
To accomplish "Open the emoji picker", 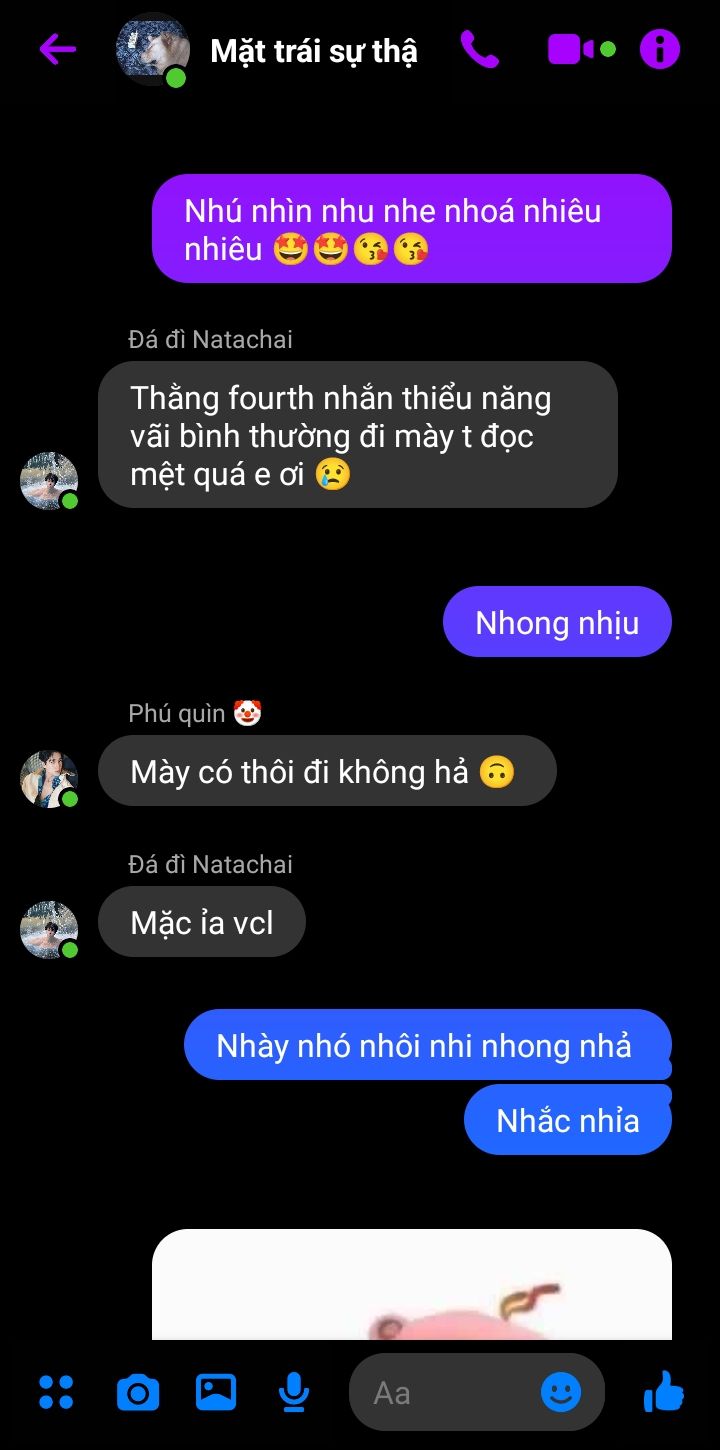I will pos(561,1392).
